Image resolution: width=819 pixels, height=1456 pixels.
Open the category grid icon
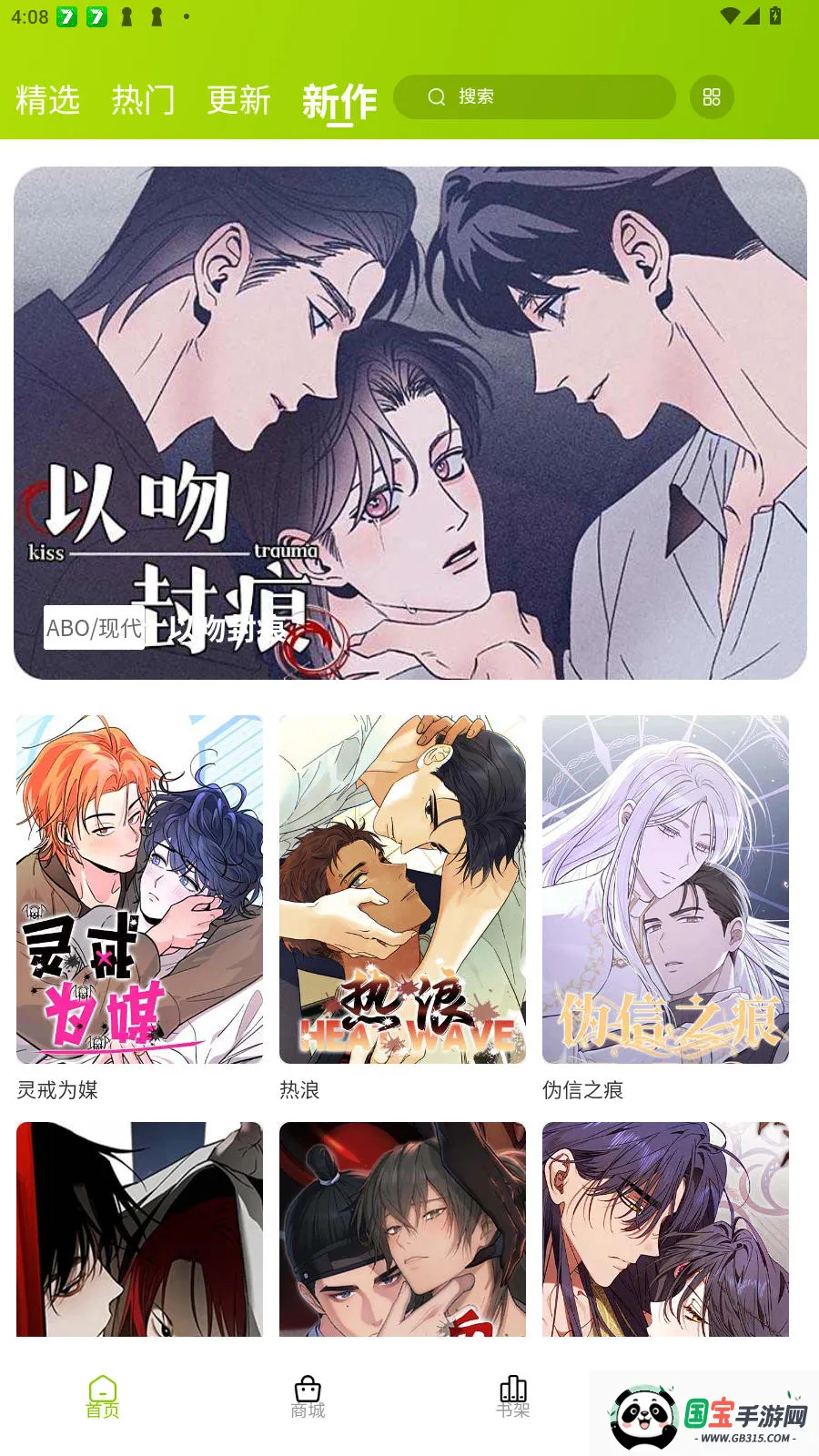pos(712,96)
